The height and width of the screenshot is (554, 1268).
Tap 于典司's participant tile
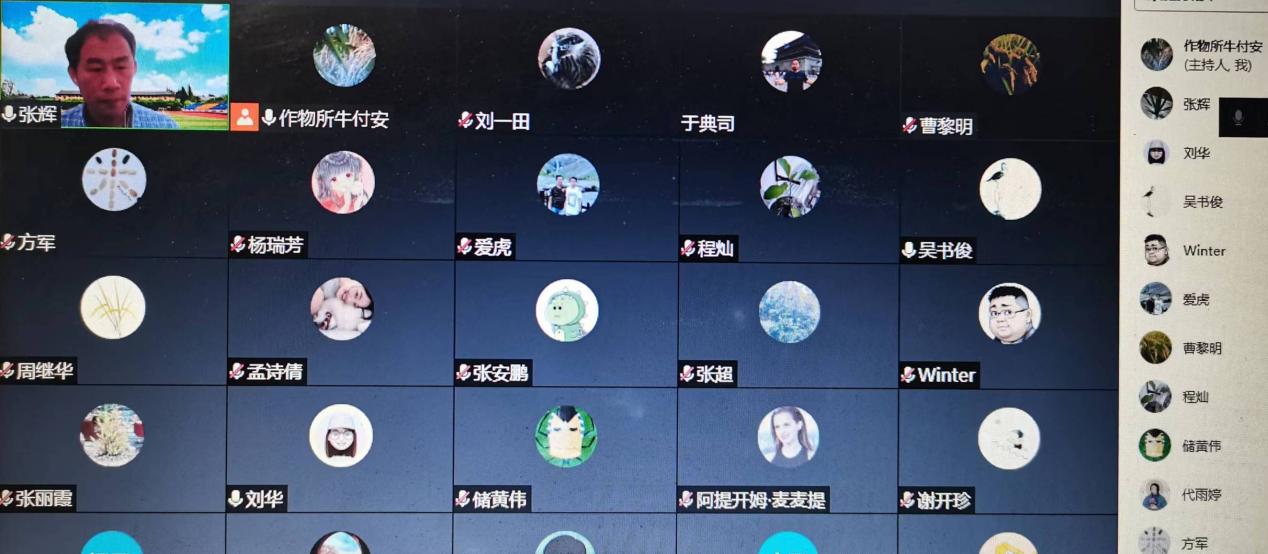tap(790, 70)
